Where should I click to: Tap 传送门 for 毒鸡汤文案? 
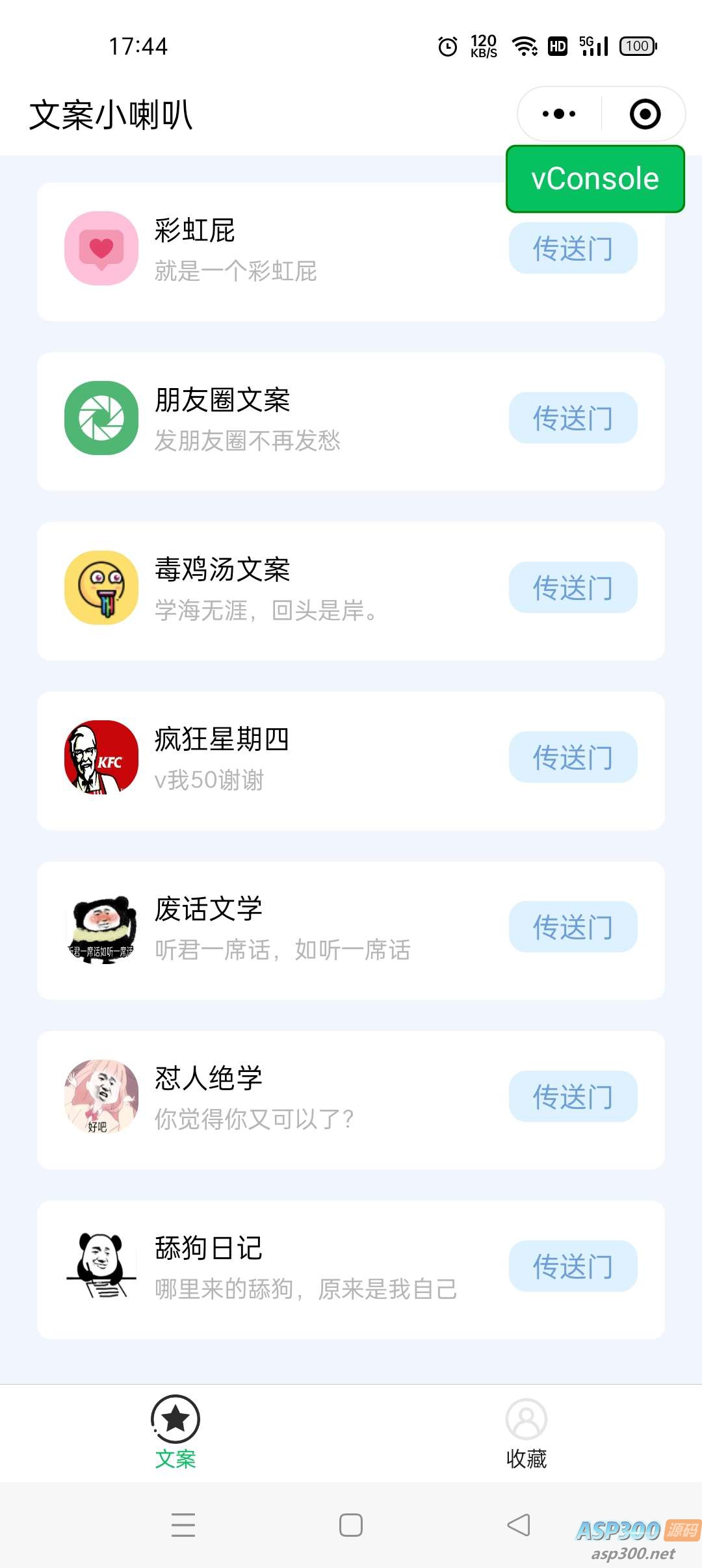point(573,588)
